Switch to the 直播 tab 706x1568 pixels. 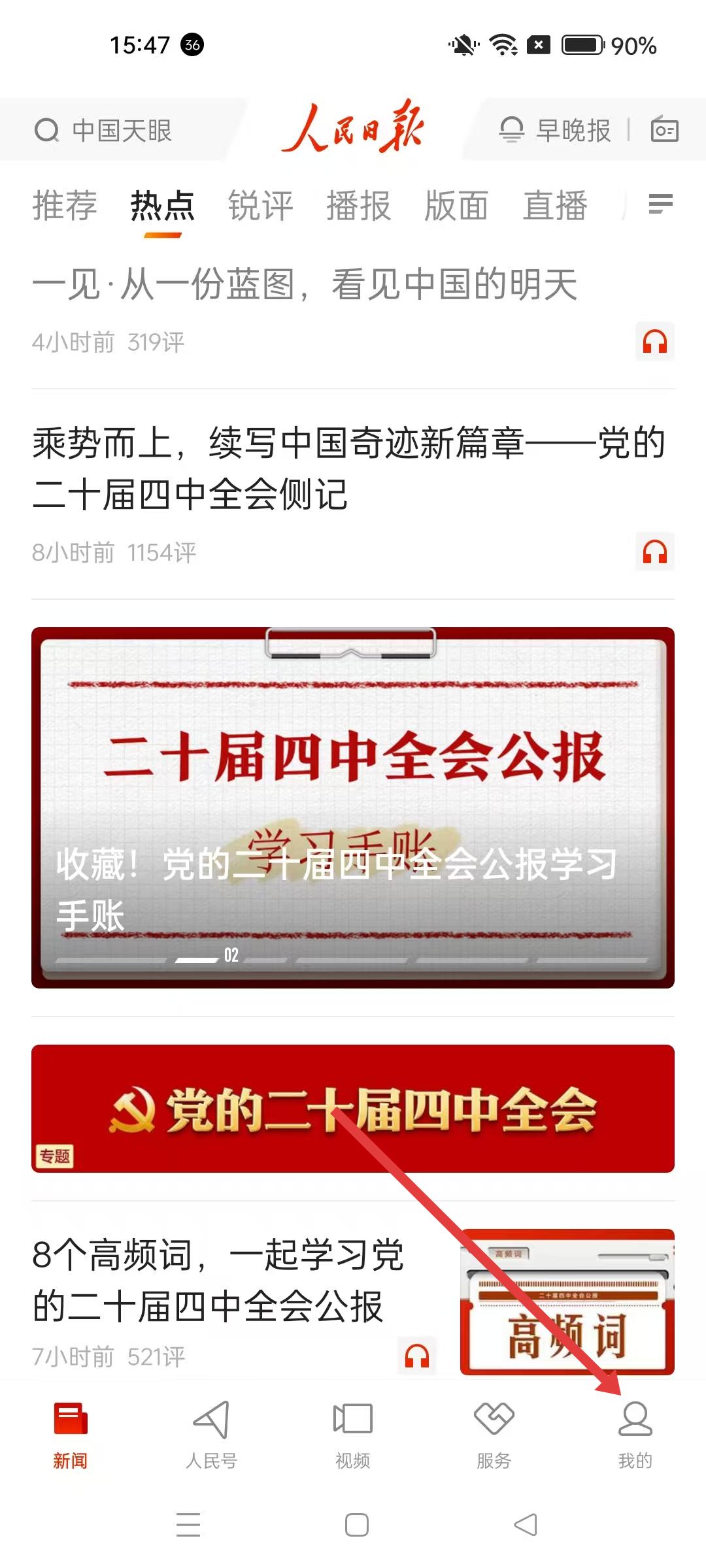pyautogui.click(x=554, y=206)
